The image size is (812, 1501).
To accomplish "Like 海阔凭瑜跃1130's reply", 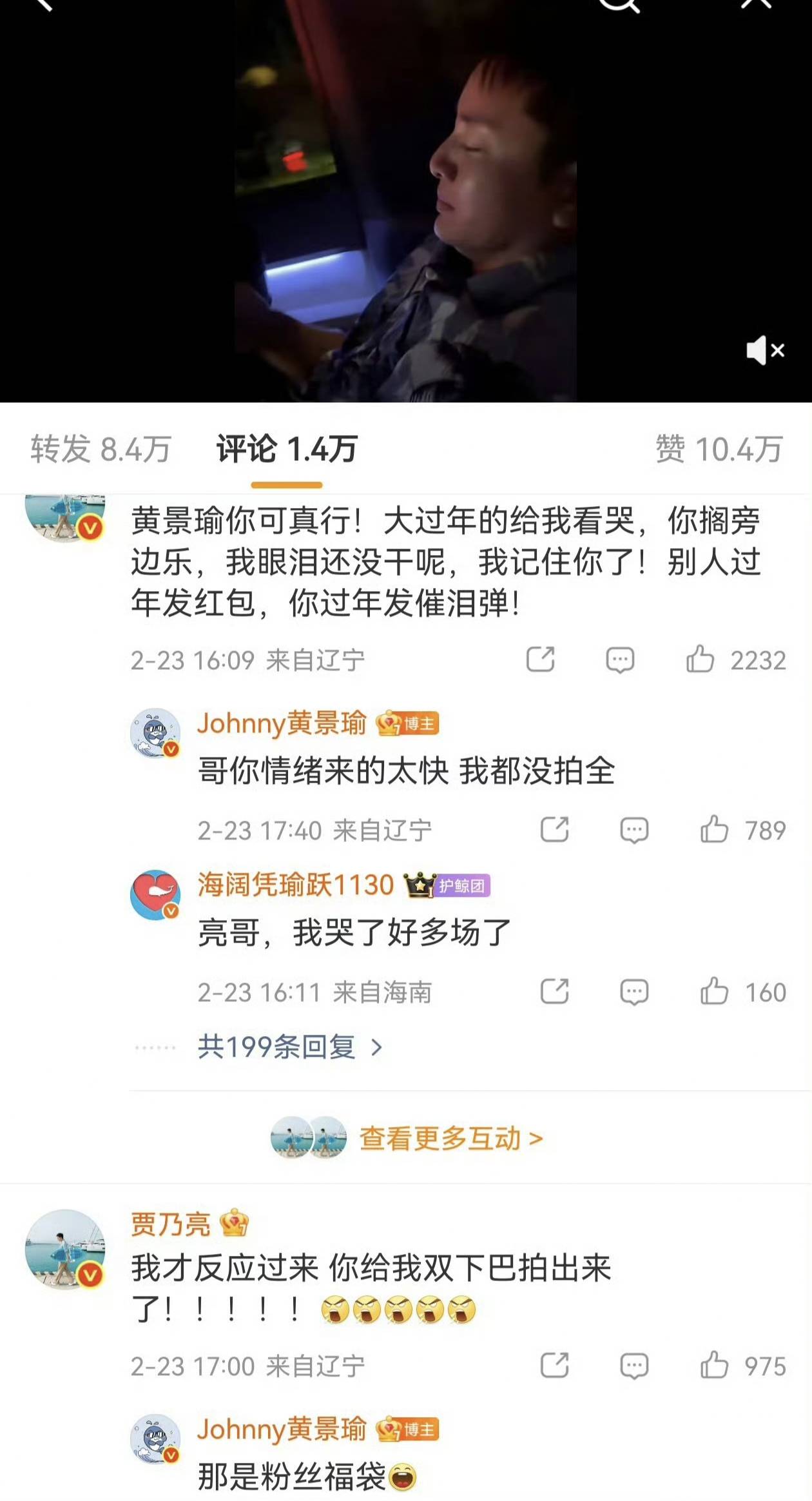I will (x=714, y=992).
